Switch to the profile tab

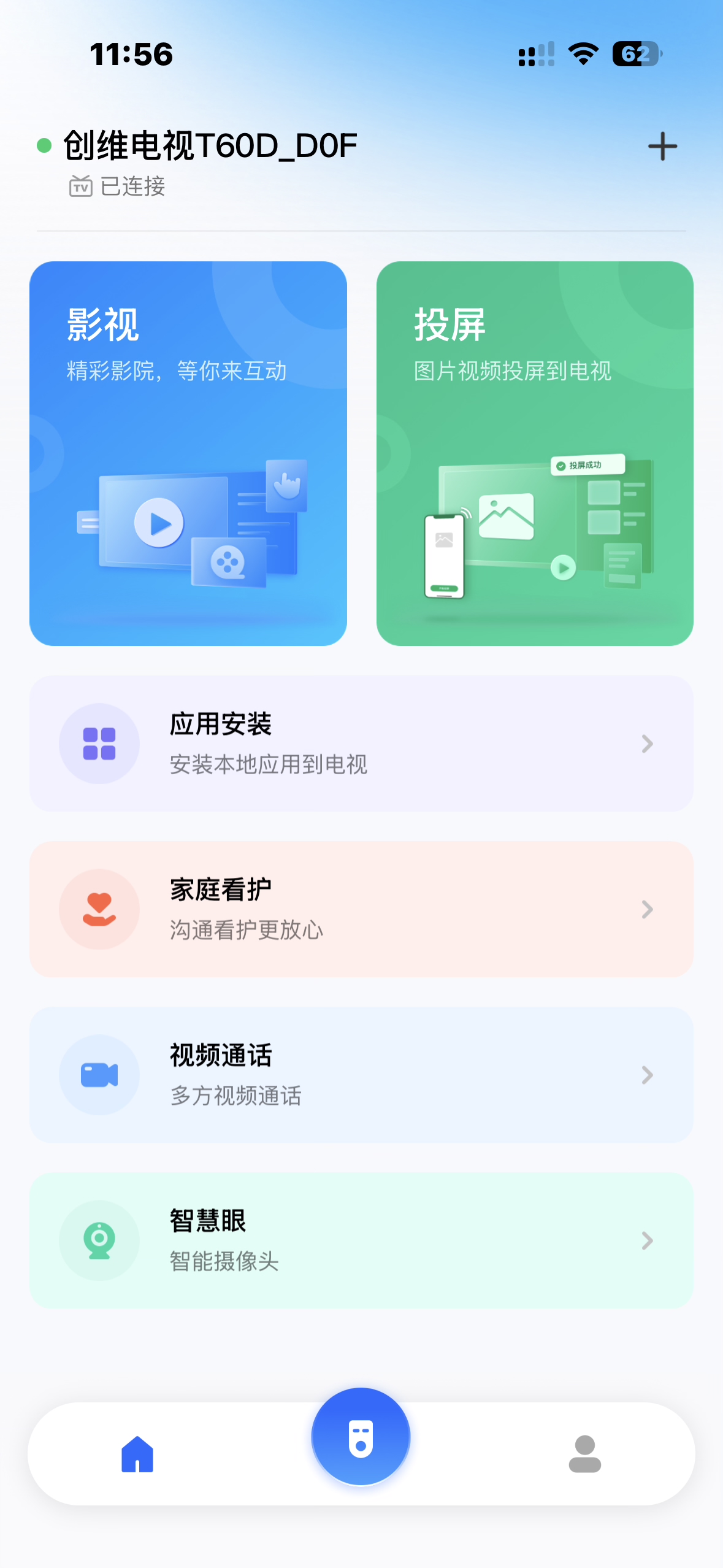(x=584, y=1454)
